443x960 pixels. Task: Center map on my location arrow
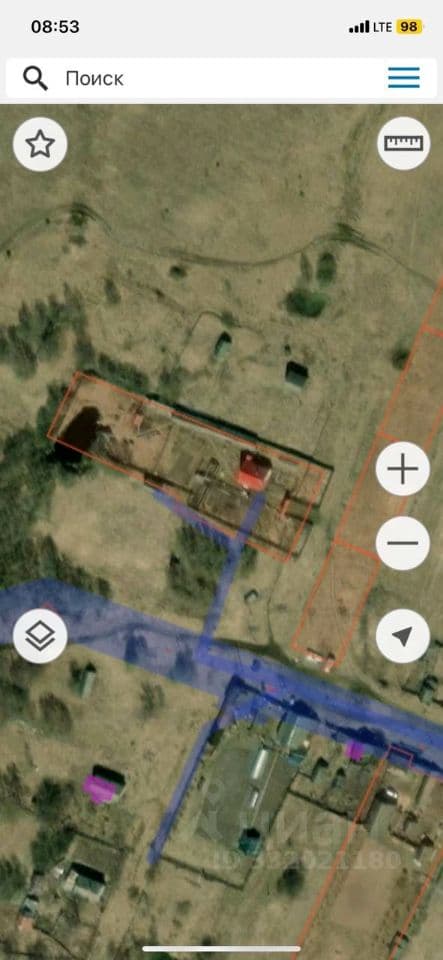tap(403, 636)
